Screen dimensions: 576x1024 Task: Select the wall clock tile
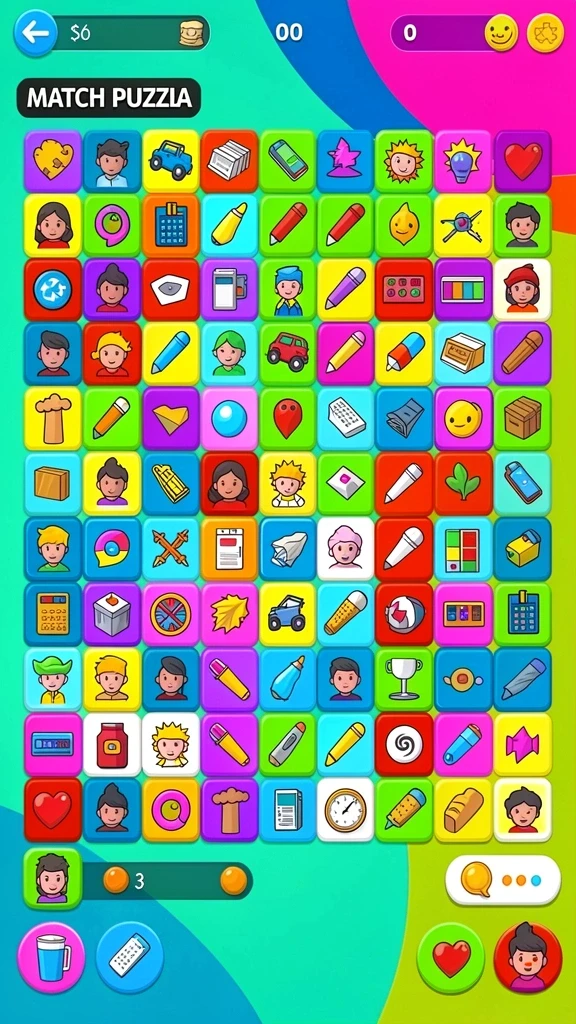(345, 808)
